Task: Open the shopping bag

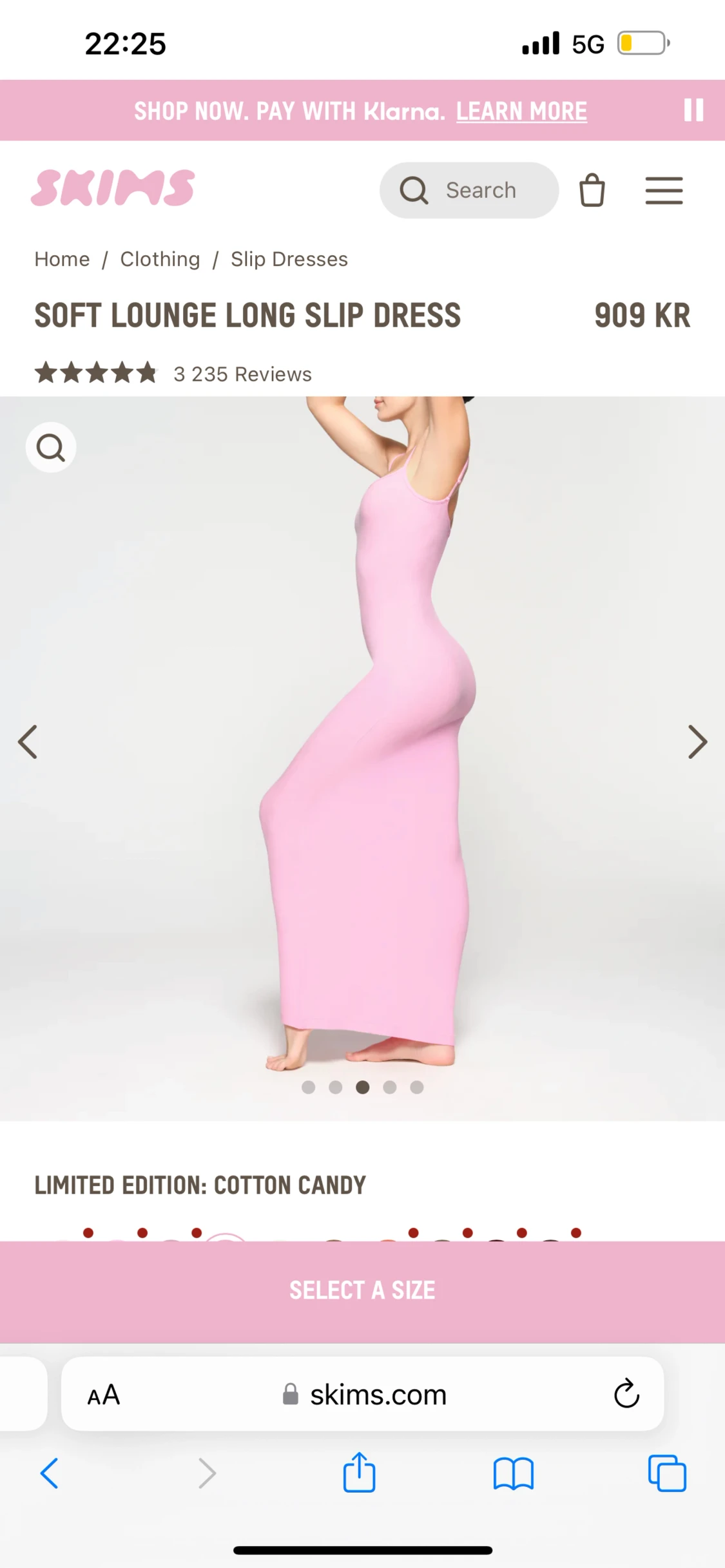Action: point(592,190)
